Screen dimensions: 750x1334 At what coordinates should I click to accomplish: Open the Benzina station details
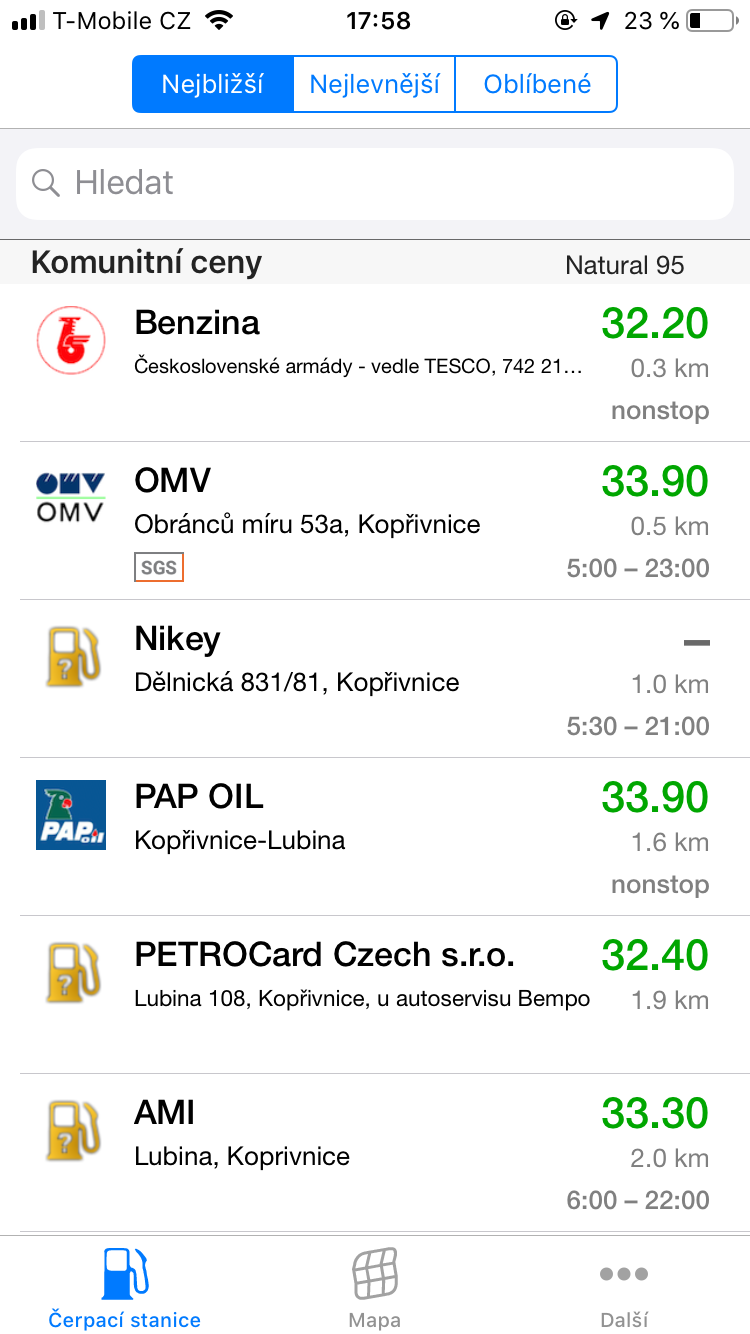pyautogui.click(x=375, y=363)
